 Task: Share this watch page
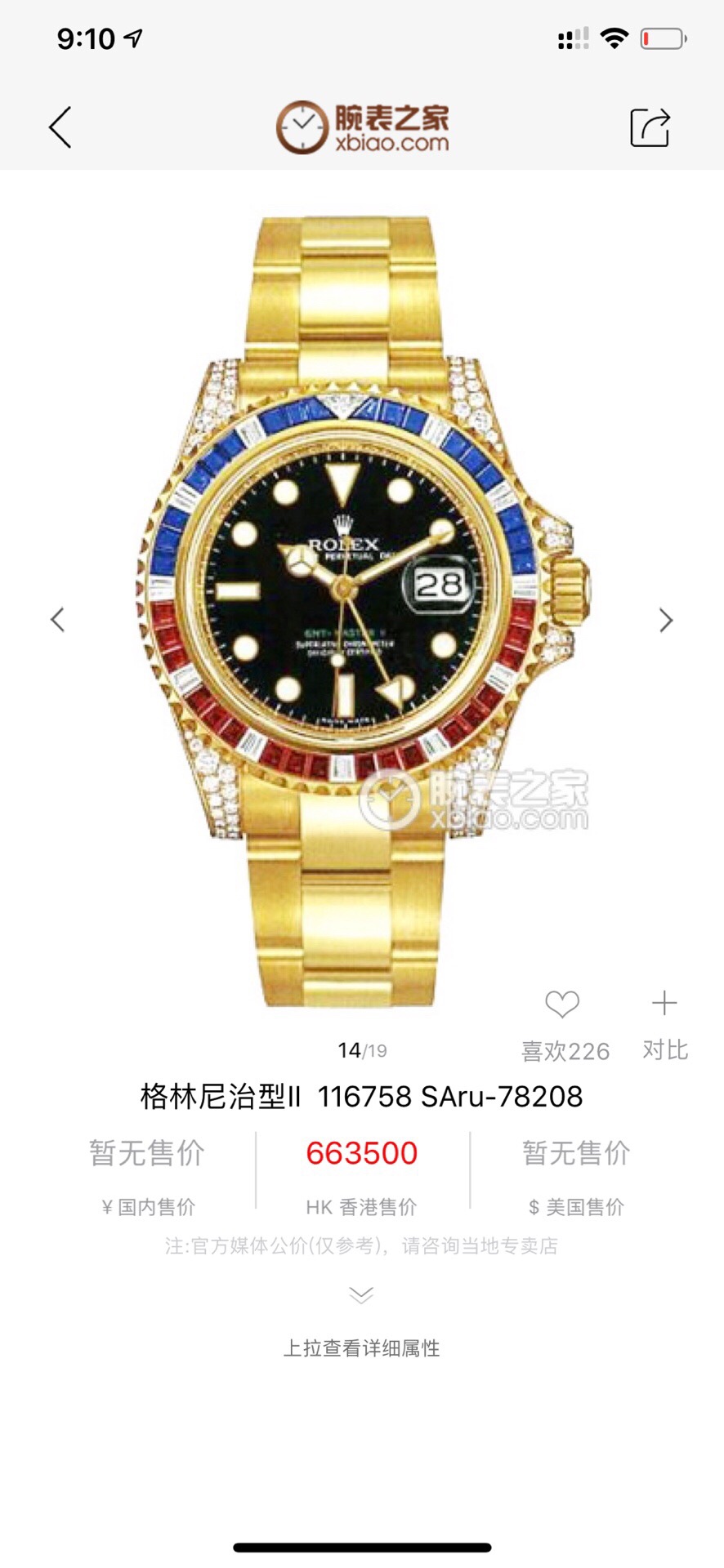(650, 127)
